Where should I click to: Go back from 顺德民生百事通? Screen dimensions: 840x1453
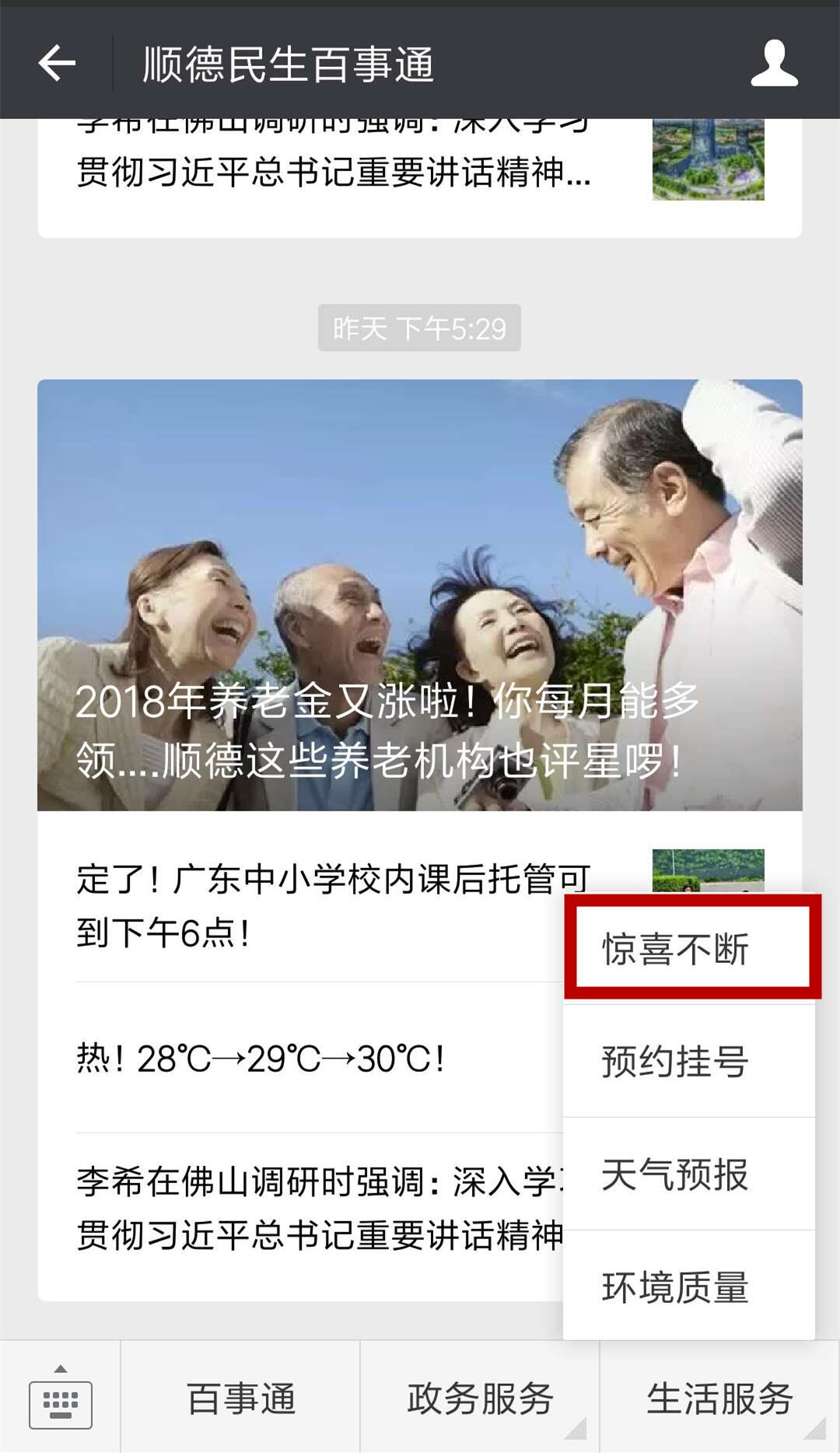pyautogui.click(x=57, y=63)
